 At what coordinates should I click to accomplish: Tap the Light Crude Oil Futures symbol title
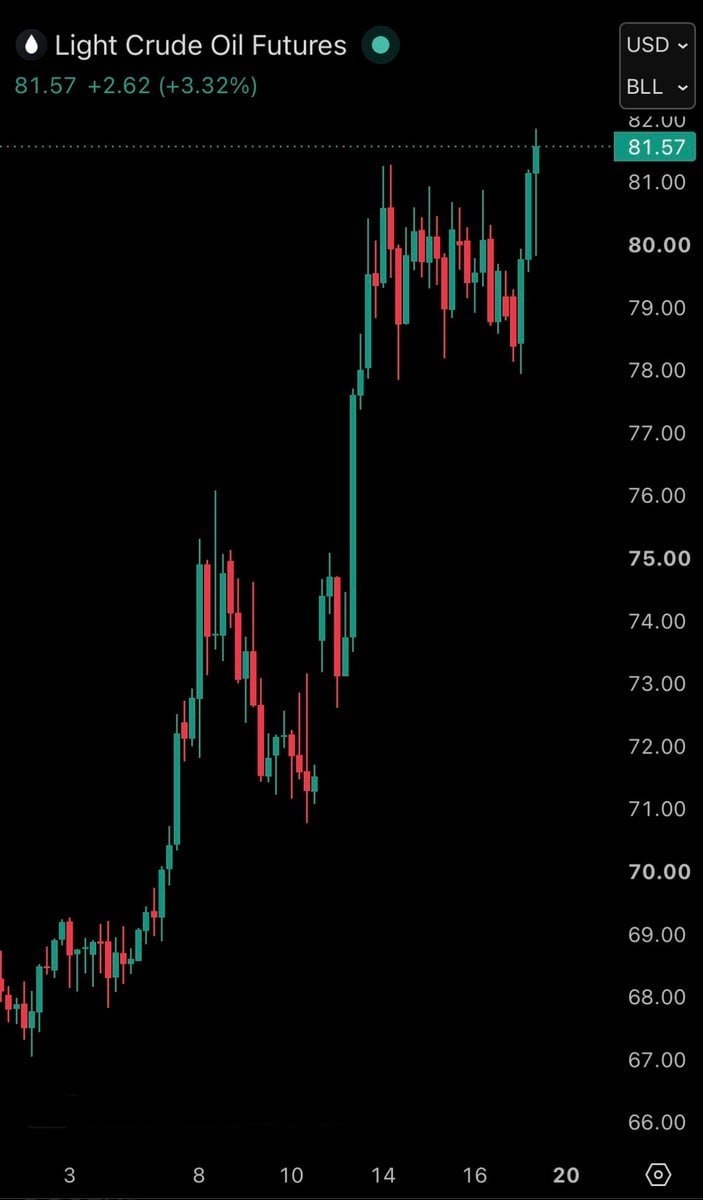pyautogui.click(x=200, y=45)
